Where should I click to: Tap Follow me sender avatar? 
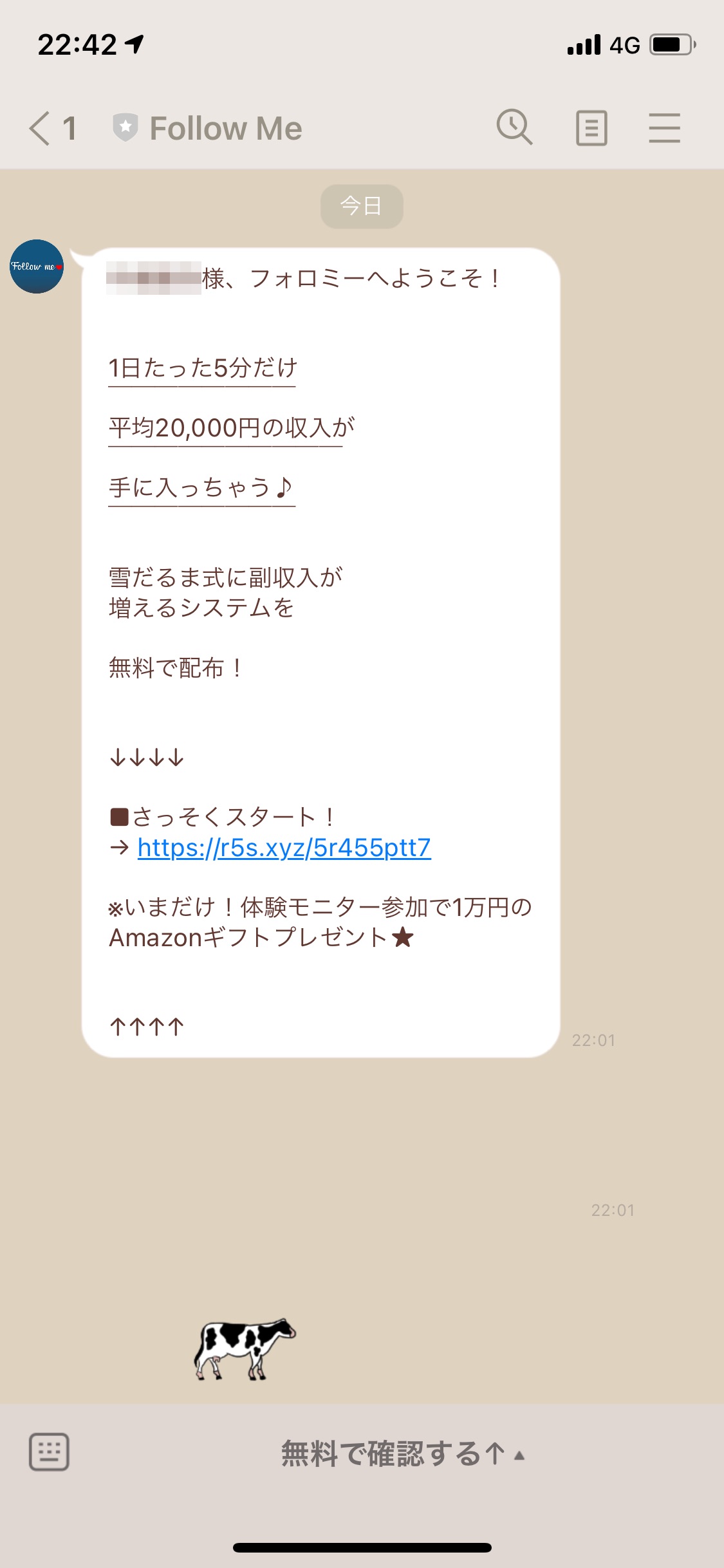(x=37, y=266)
